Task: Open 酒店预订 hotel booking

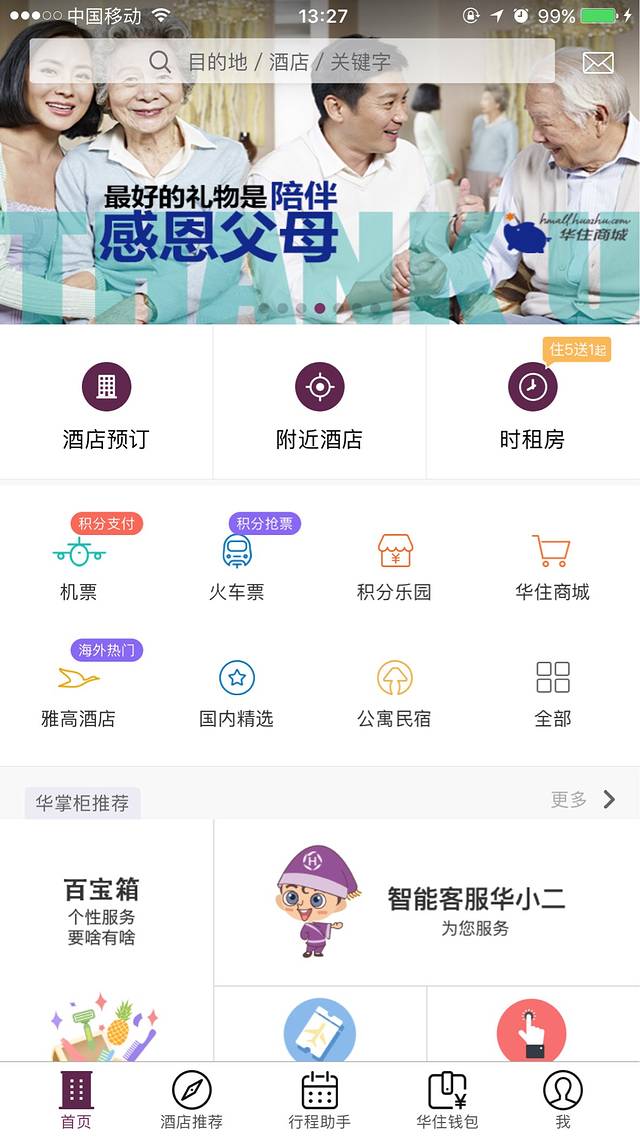Action: (x=106, y=404)
